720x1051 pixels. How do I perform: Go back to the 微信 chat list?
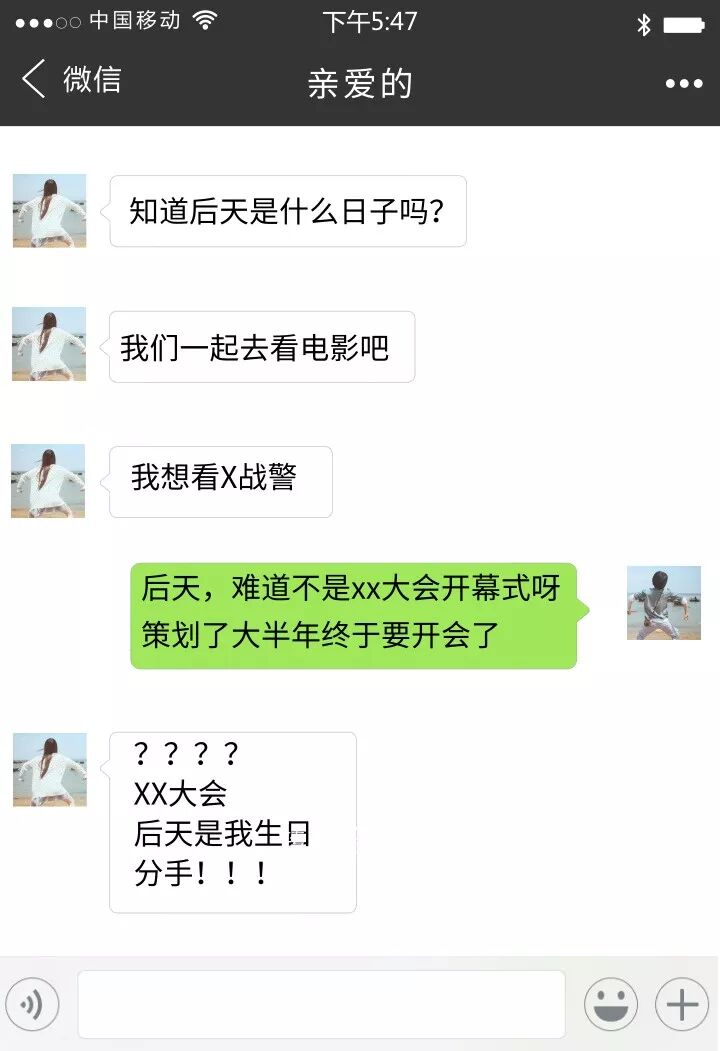(x=71, y=79)
